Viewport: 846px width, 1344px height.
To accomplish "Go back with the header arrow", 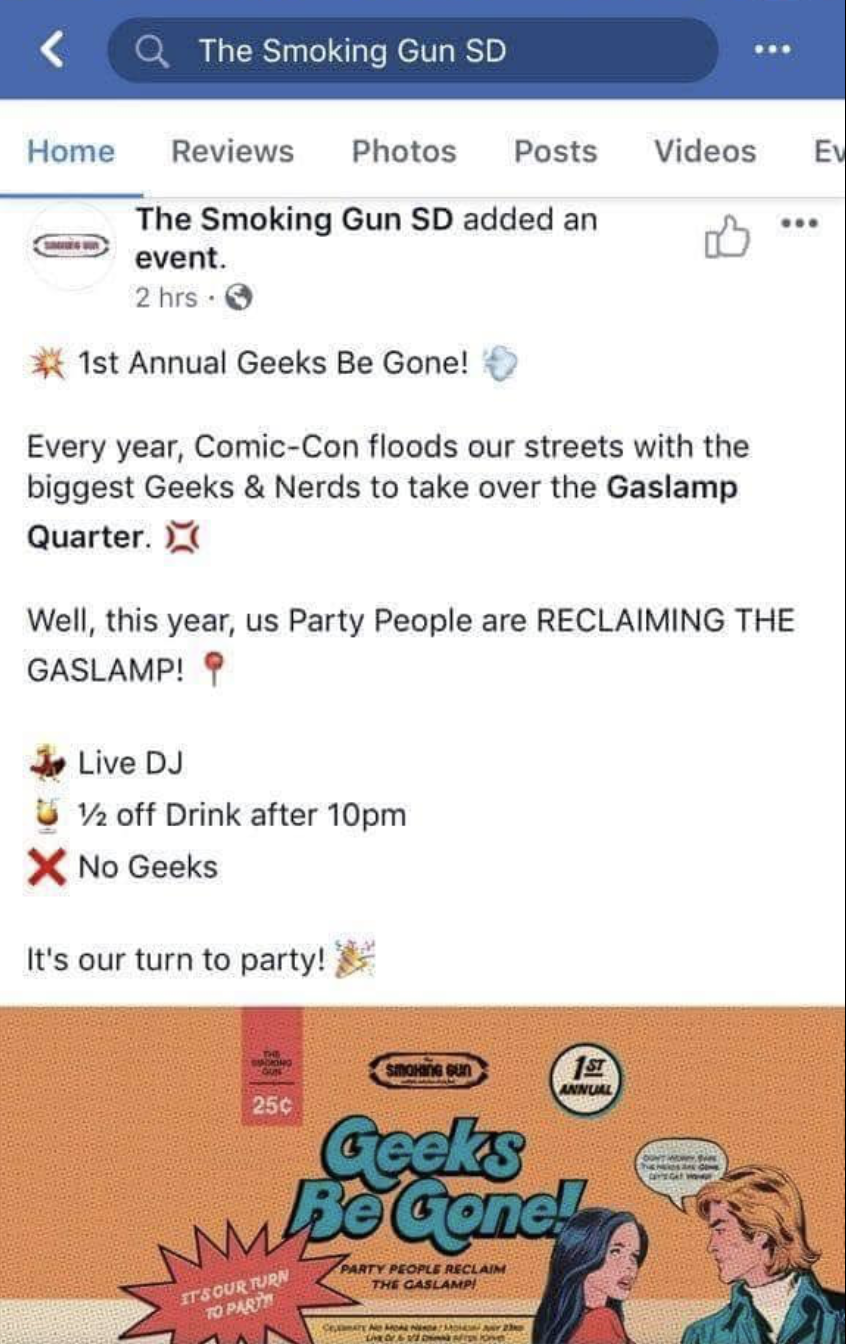I will tap(53, 50).
